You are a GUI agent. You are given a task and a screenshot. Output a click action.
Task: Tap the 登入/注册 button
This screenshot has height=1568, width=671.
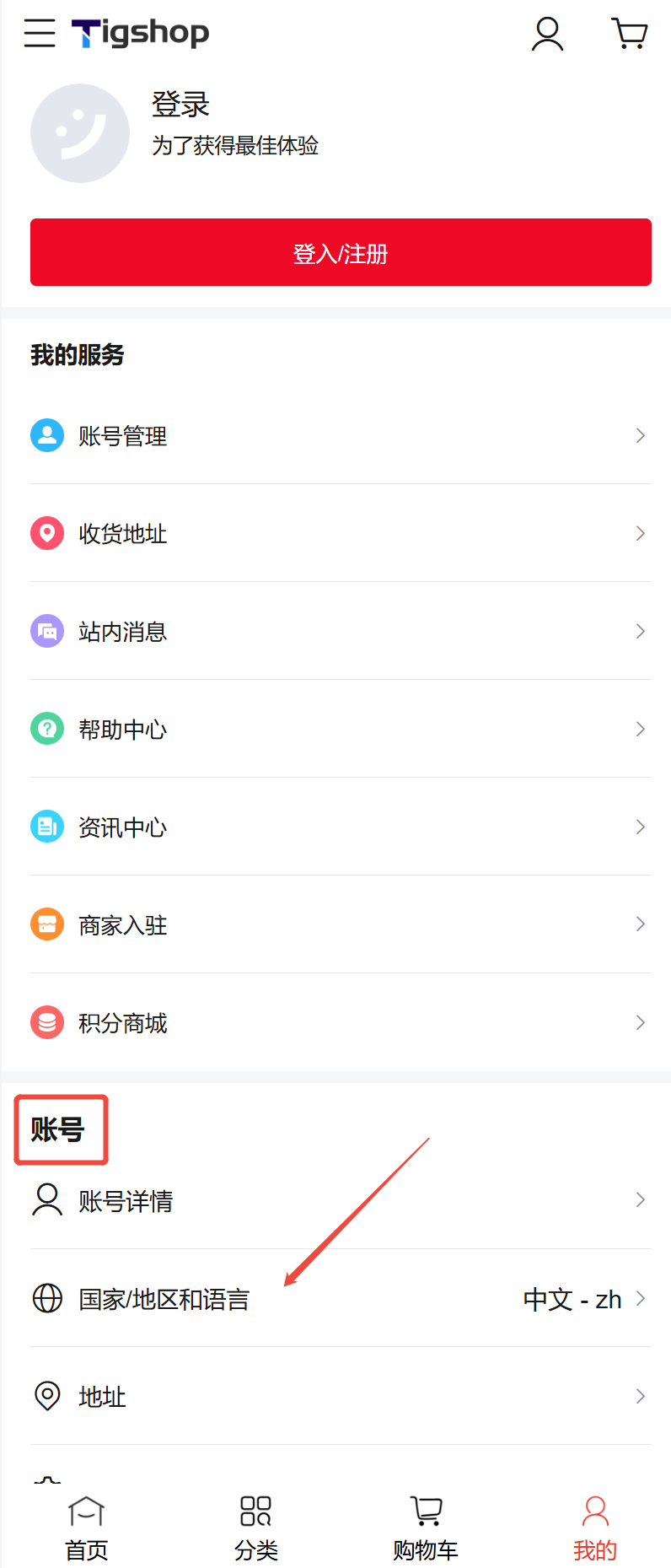[341, 252]
